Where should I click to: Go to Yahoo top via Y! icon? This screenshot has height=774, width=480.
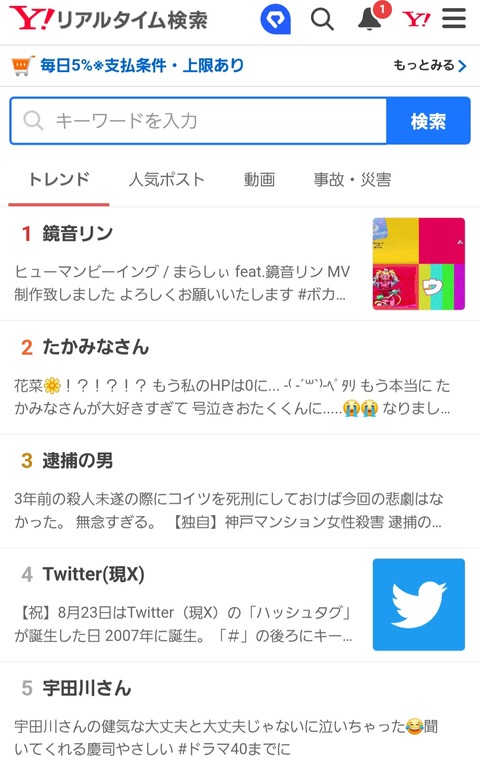point(416,19)
